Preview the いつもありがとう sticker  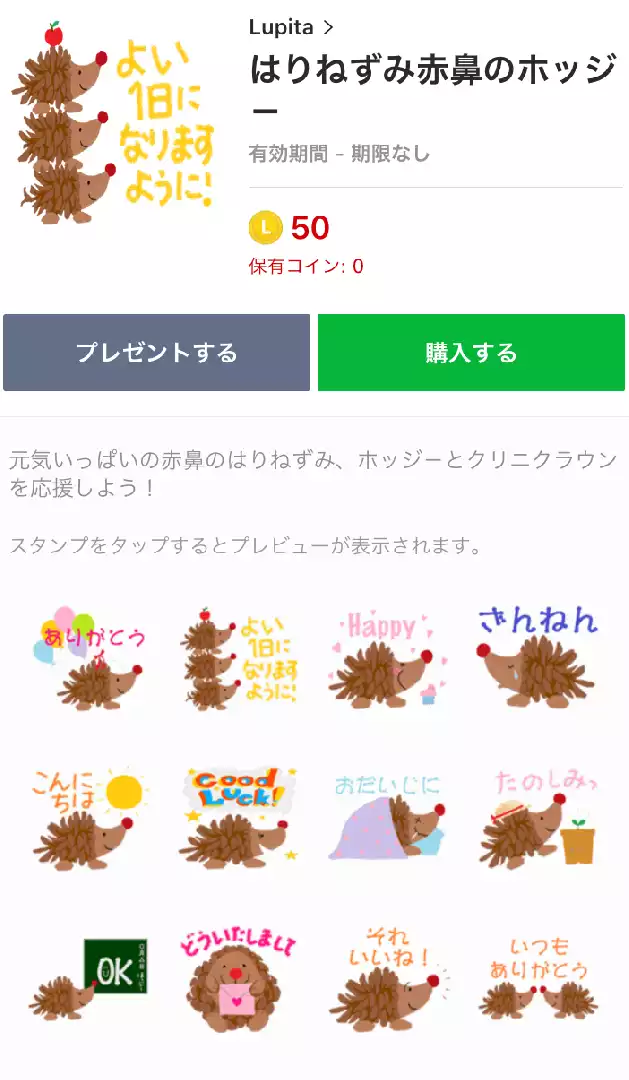tap(535, 976)
